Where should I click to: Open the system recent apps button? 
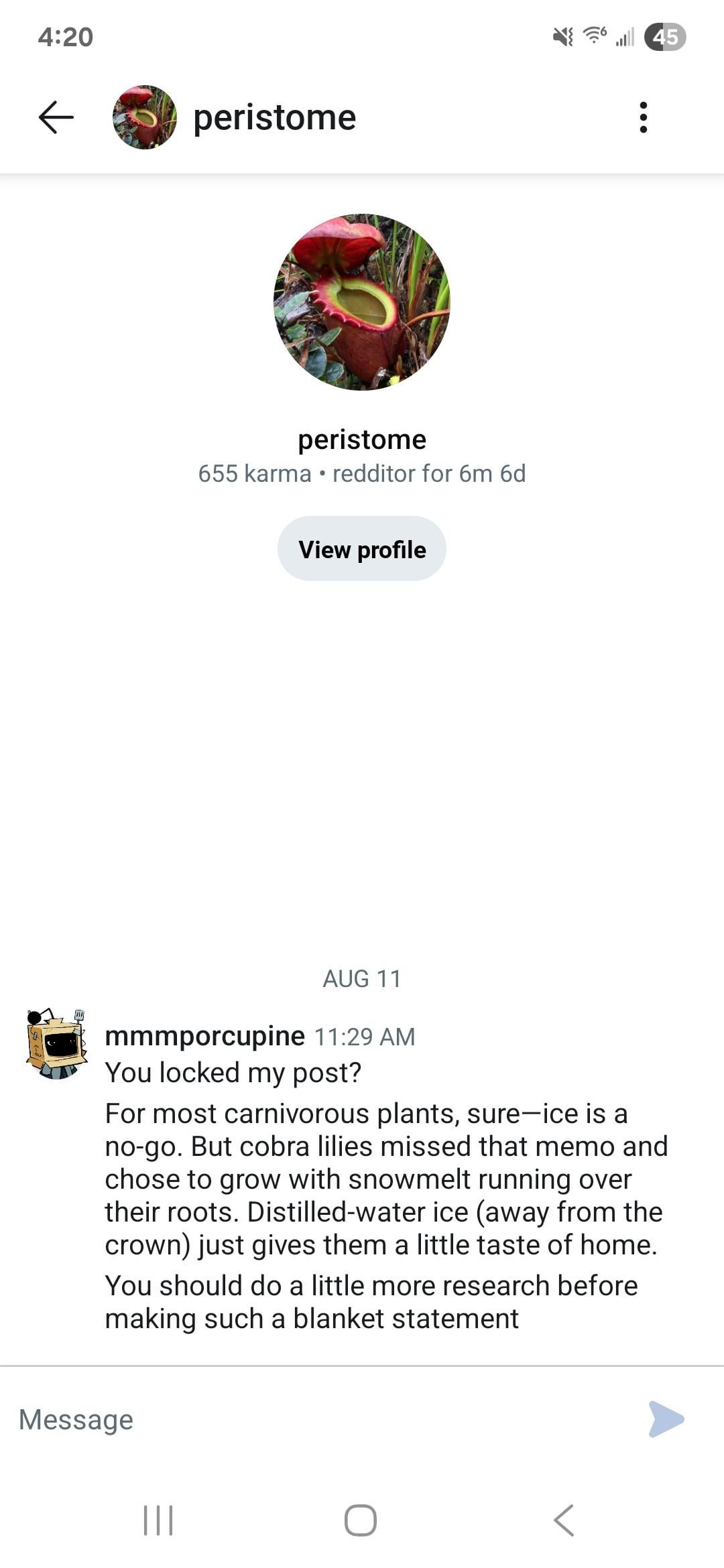click(x=158, y=1520)
